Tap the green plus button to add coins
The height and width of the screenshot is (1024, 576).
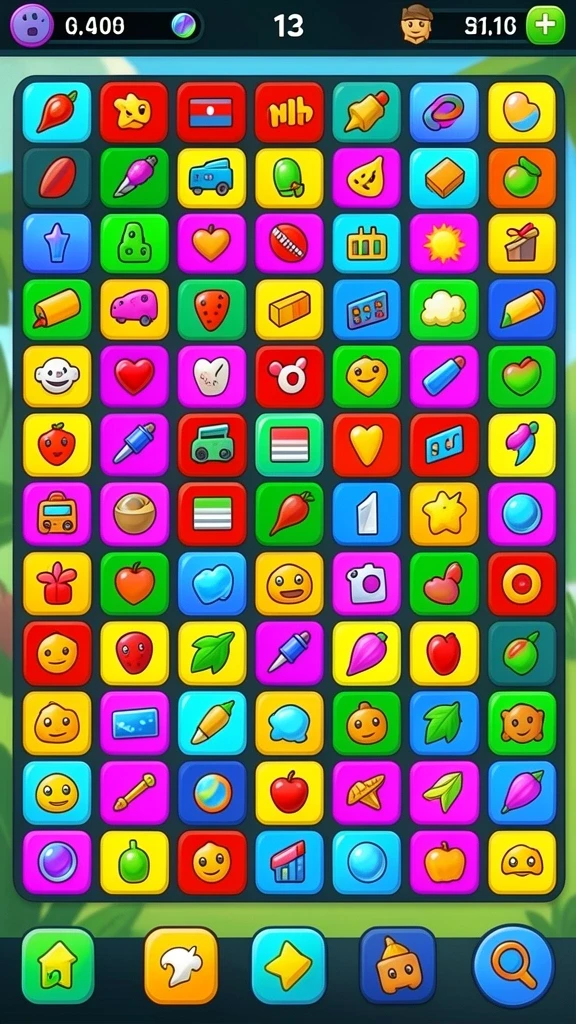click(x=545, y=25)
